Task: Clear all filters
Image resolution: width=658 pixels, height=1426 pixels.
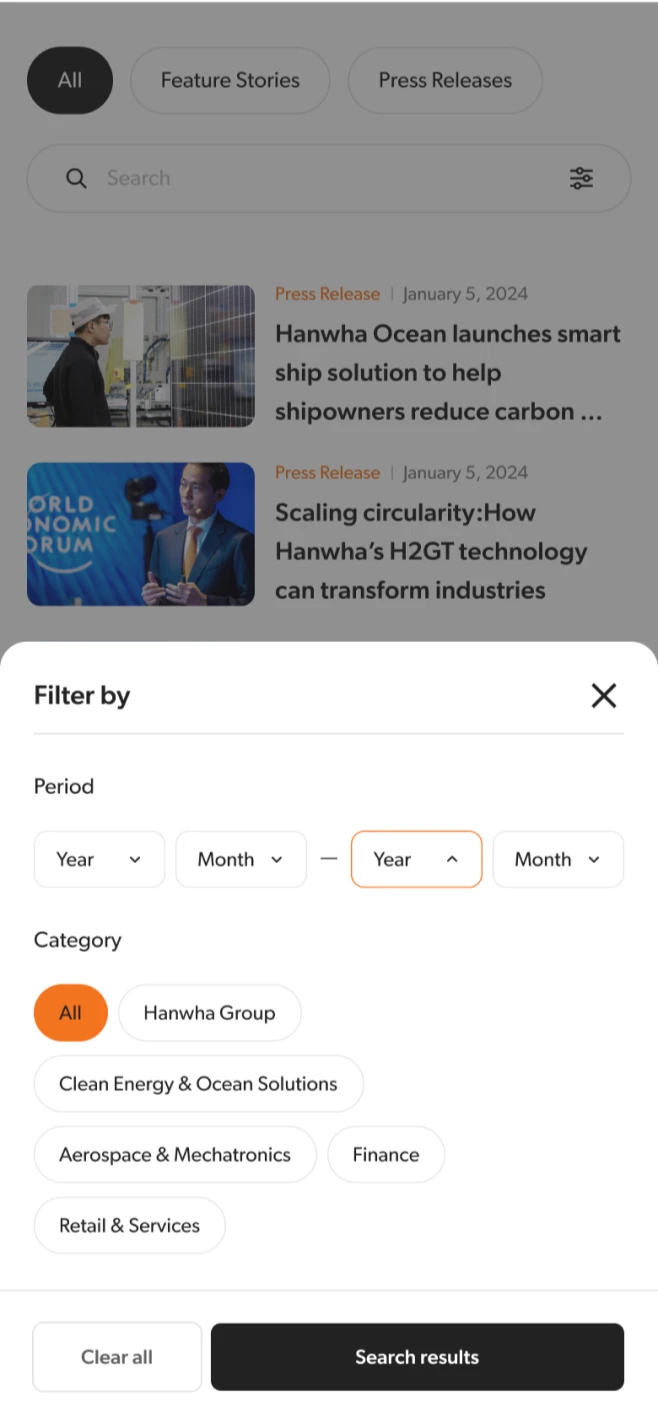Action: (117, 1357)
